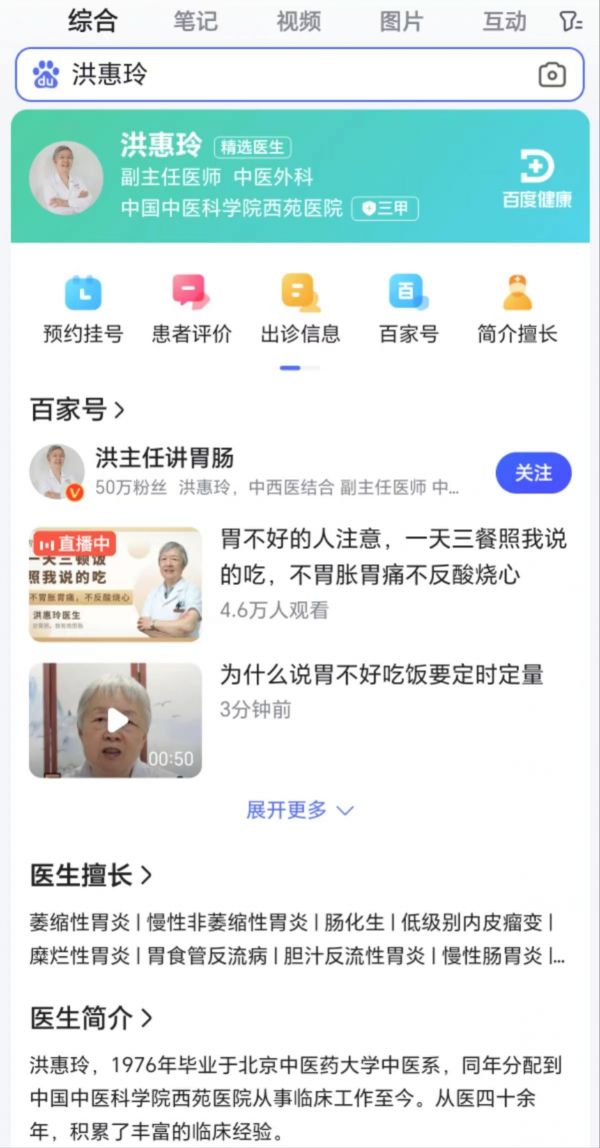The image size is (600, 1148).
Task: Check 出诊信息 clinic schedule
Action: tap(300, 308)
